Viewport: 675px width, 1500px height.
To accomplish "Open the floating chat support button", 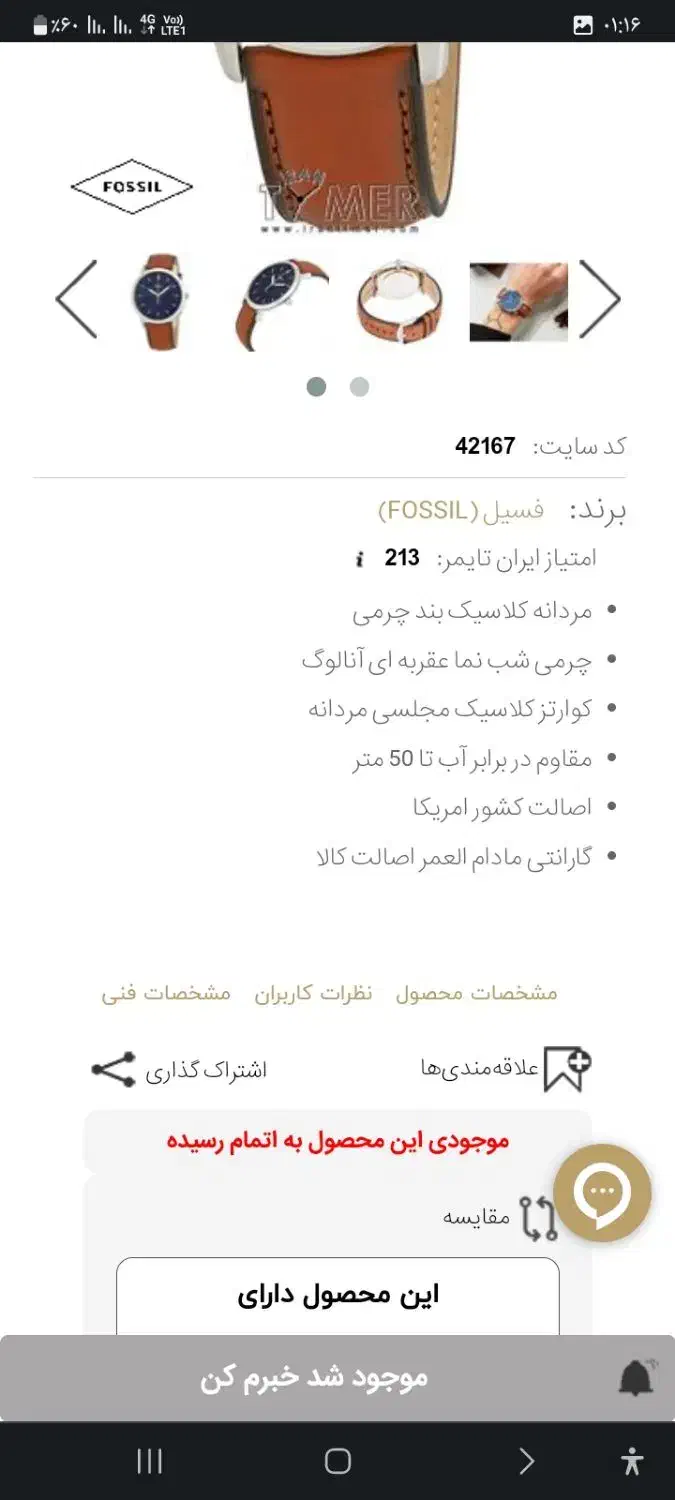I will pyautogui.click(x=602, y=1193).
